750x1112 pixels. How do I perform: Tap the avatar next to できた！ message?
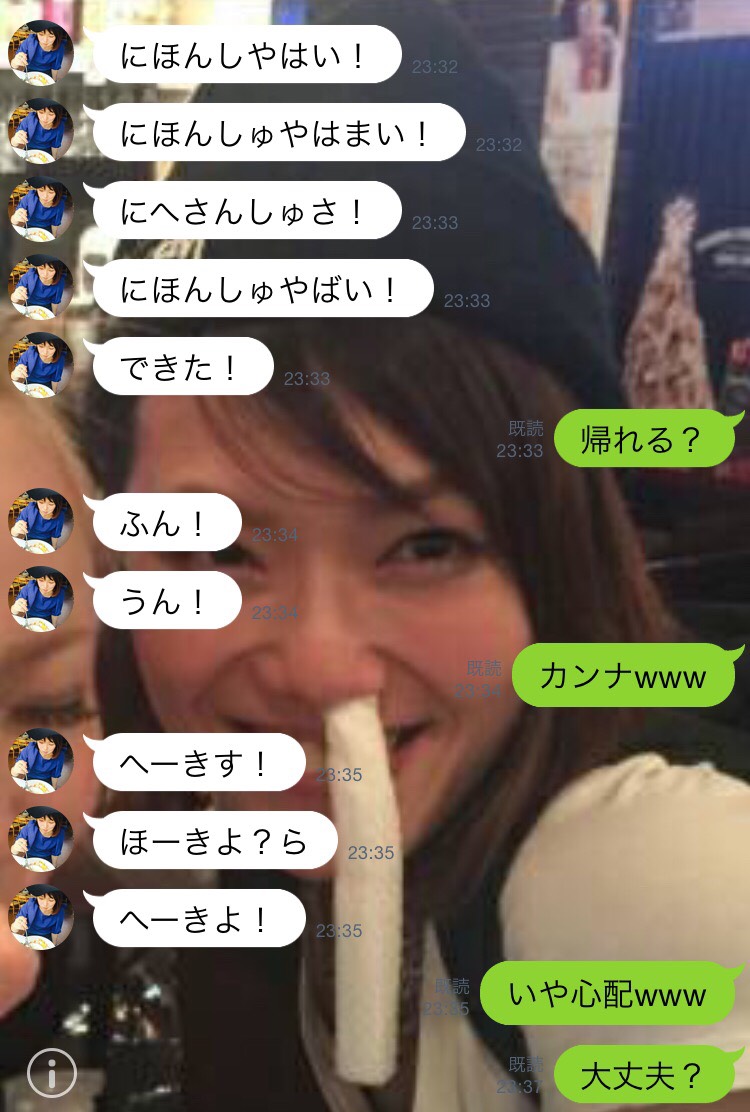(41, 365)
